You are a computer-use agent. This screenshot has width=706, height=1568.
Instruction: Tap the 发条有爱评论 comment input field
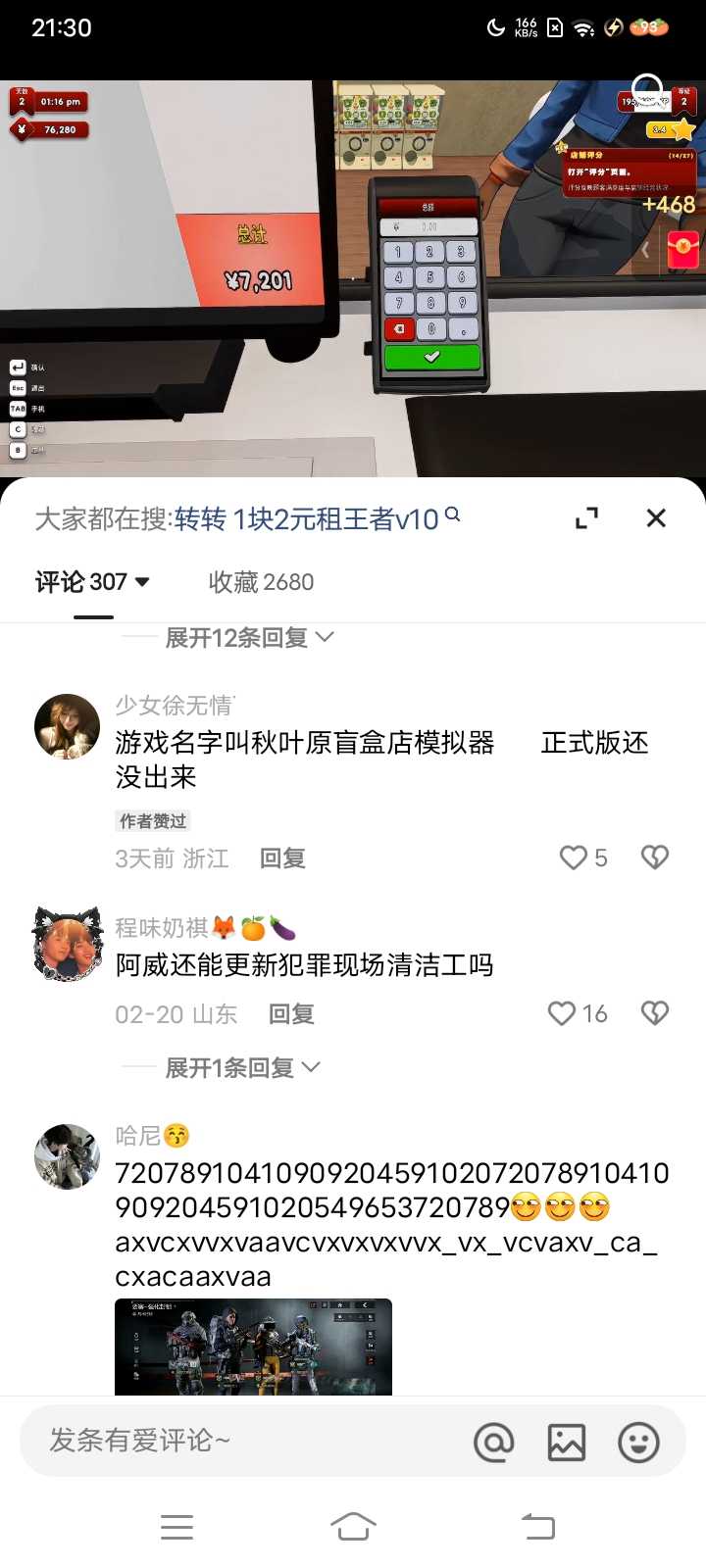coord(235,1441)
